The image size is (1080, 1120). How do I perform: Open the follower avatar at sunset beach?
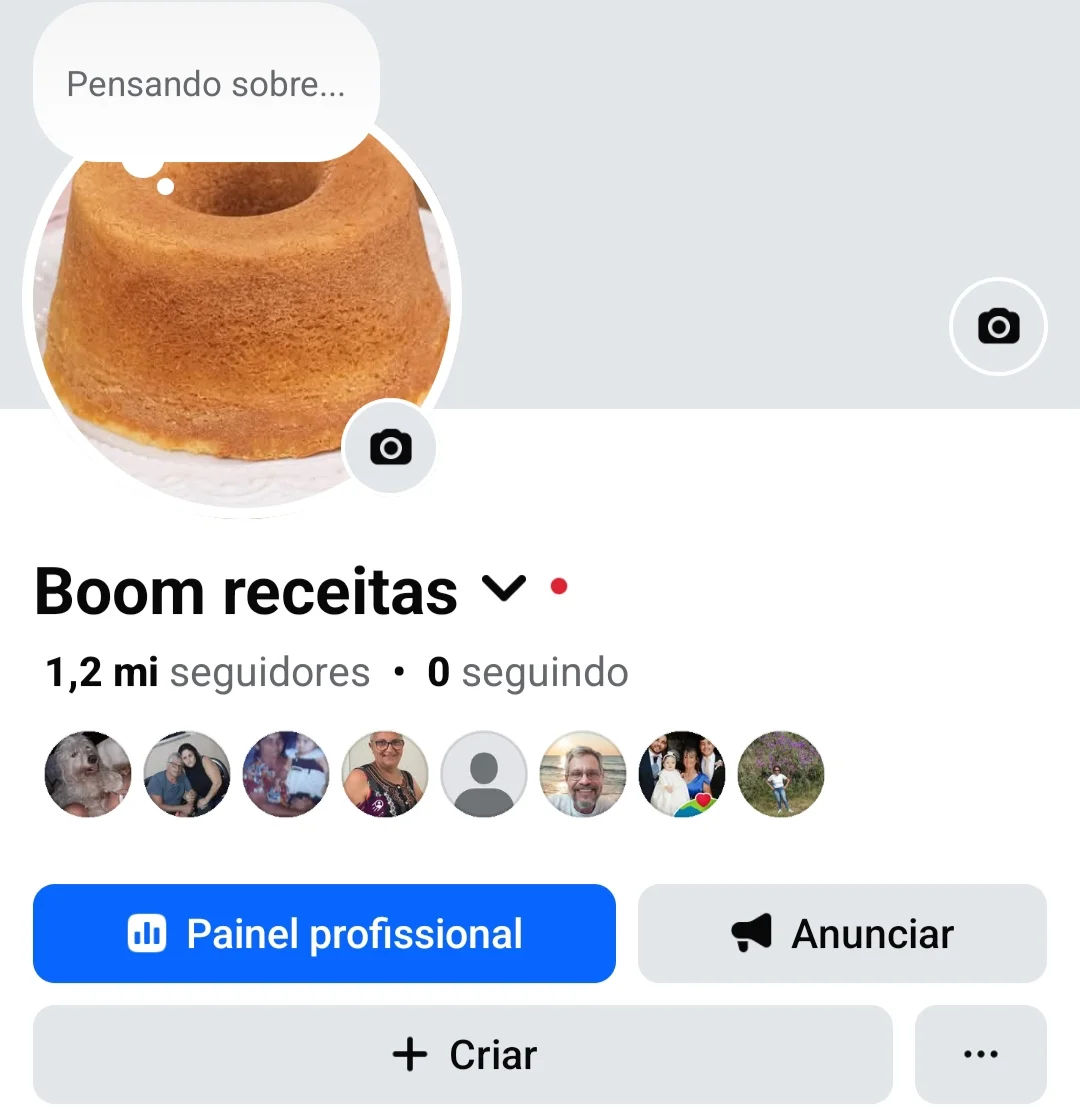(x=583, y=774)
